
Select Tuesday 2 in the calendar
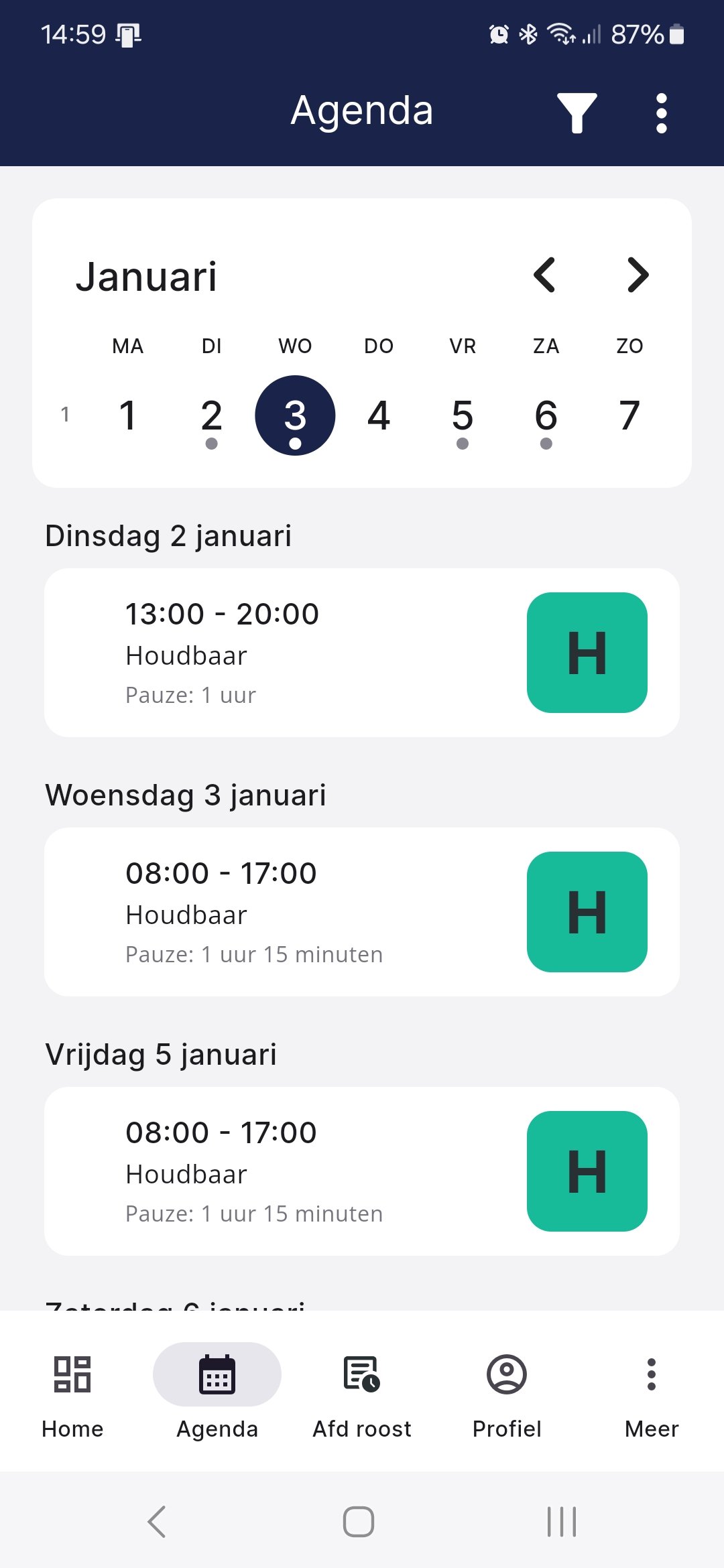[211, 415]
